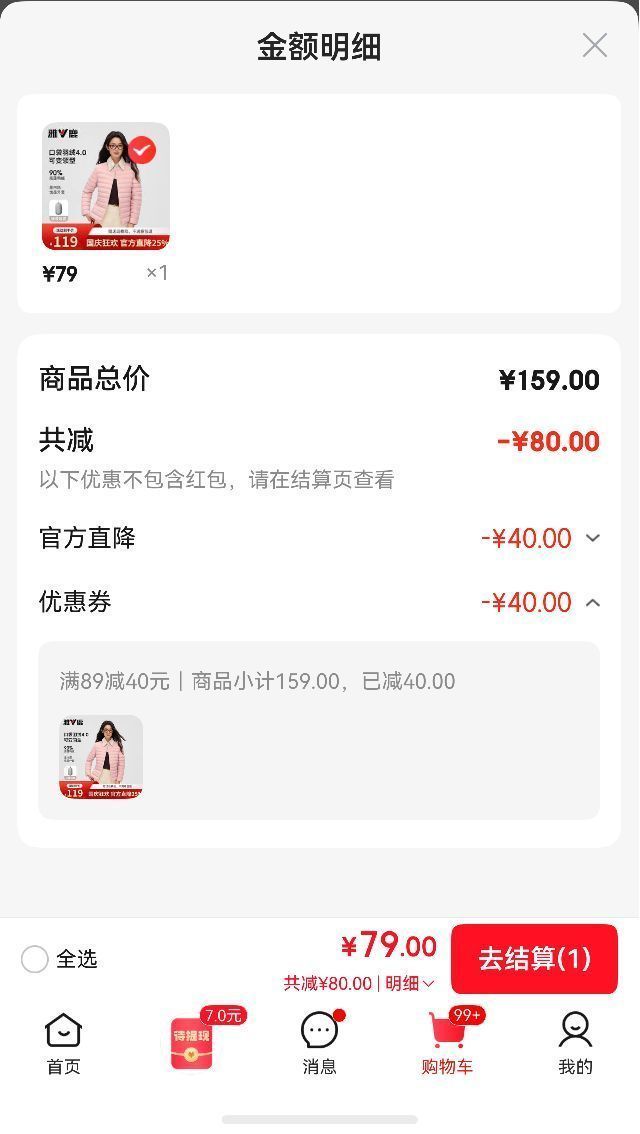The width and height of the screenshot is (640, 1134).
Task: Close the 金额明细 sheet
Action: point(594,46)
